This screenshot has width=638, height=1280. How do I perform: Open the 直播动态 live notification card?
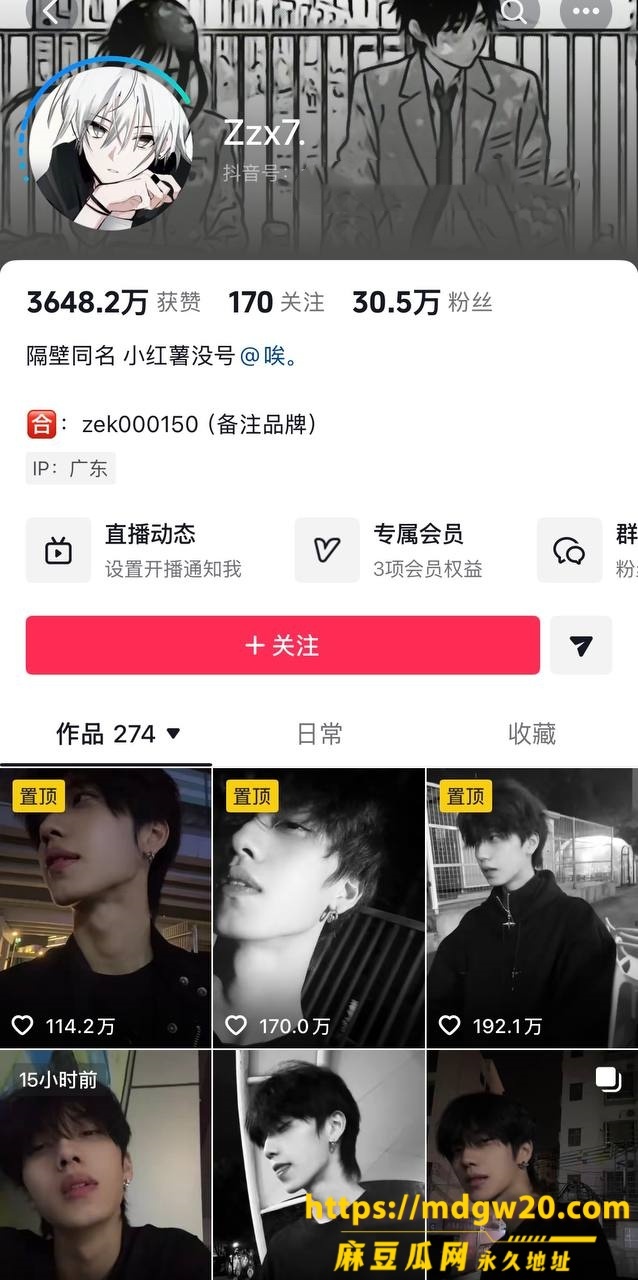point(146,550)
